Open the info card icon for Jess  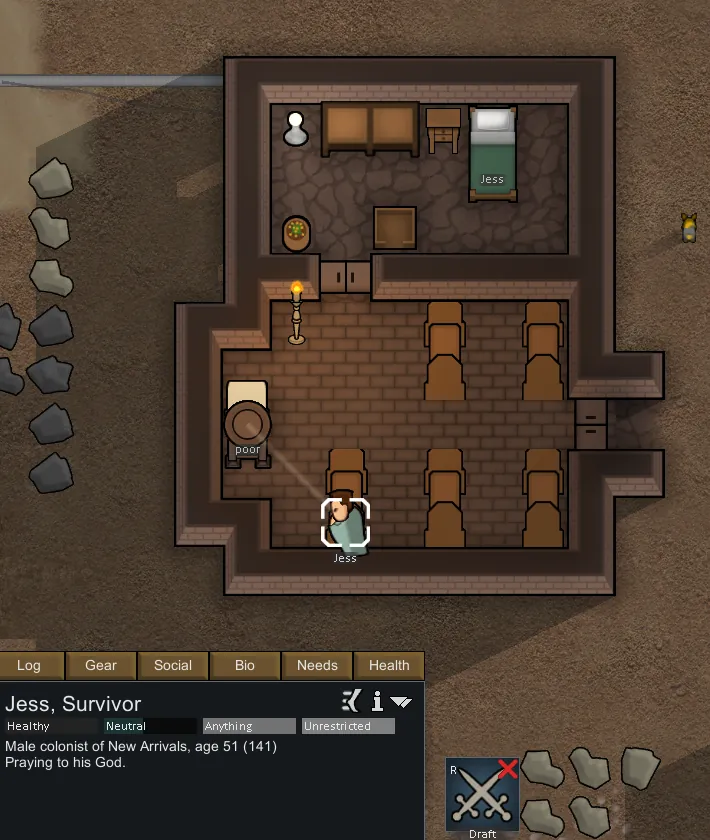(377, 701)
